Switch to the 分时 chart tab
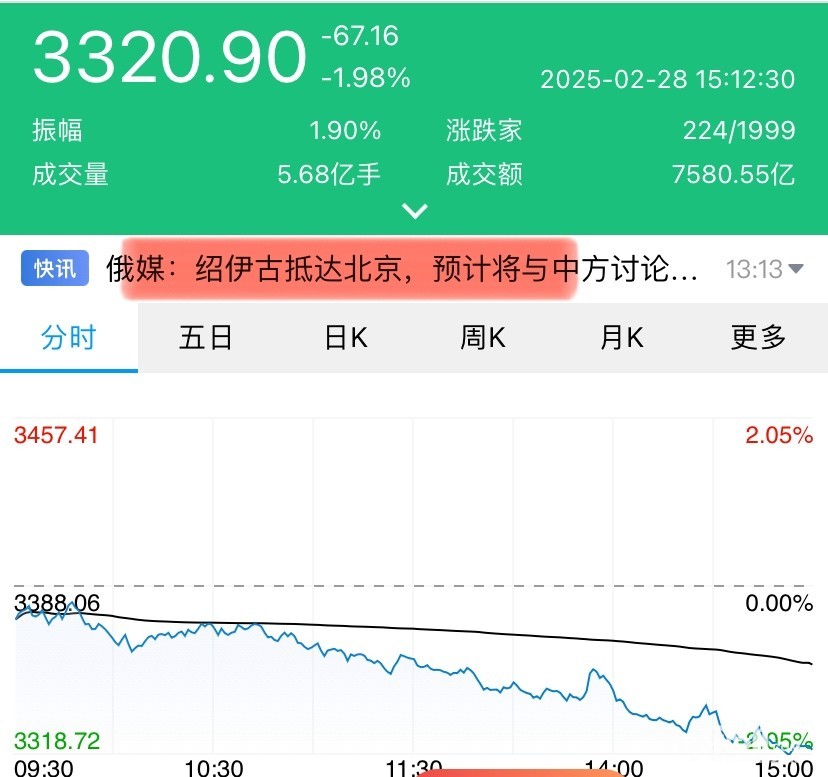 point(68,338)
